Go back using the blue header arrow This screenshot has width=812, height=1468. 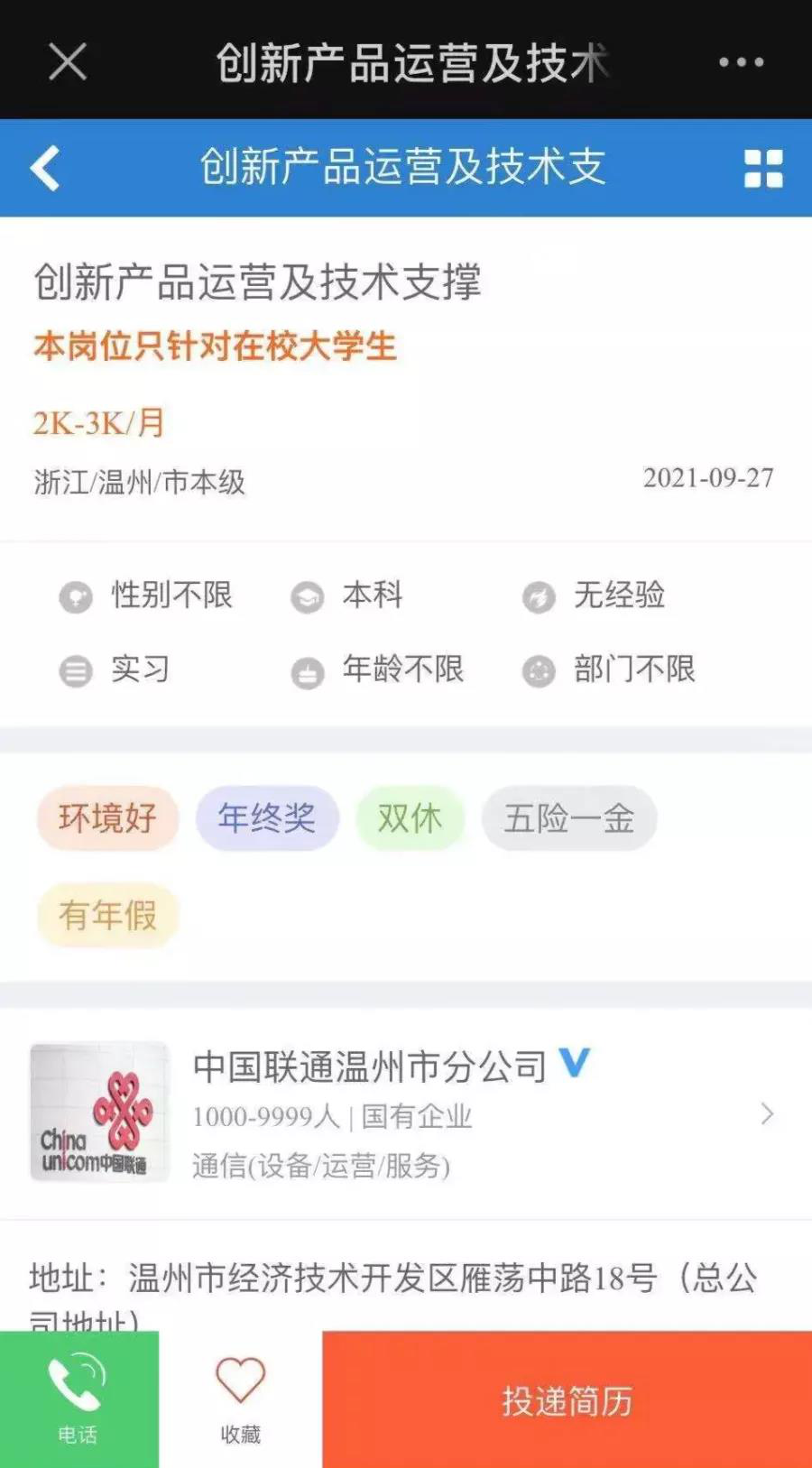coord(45,168)
